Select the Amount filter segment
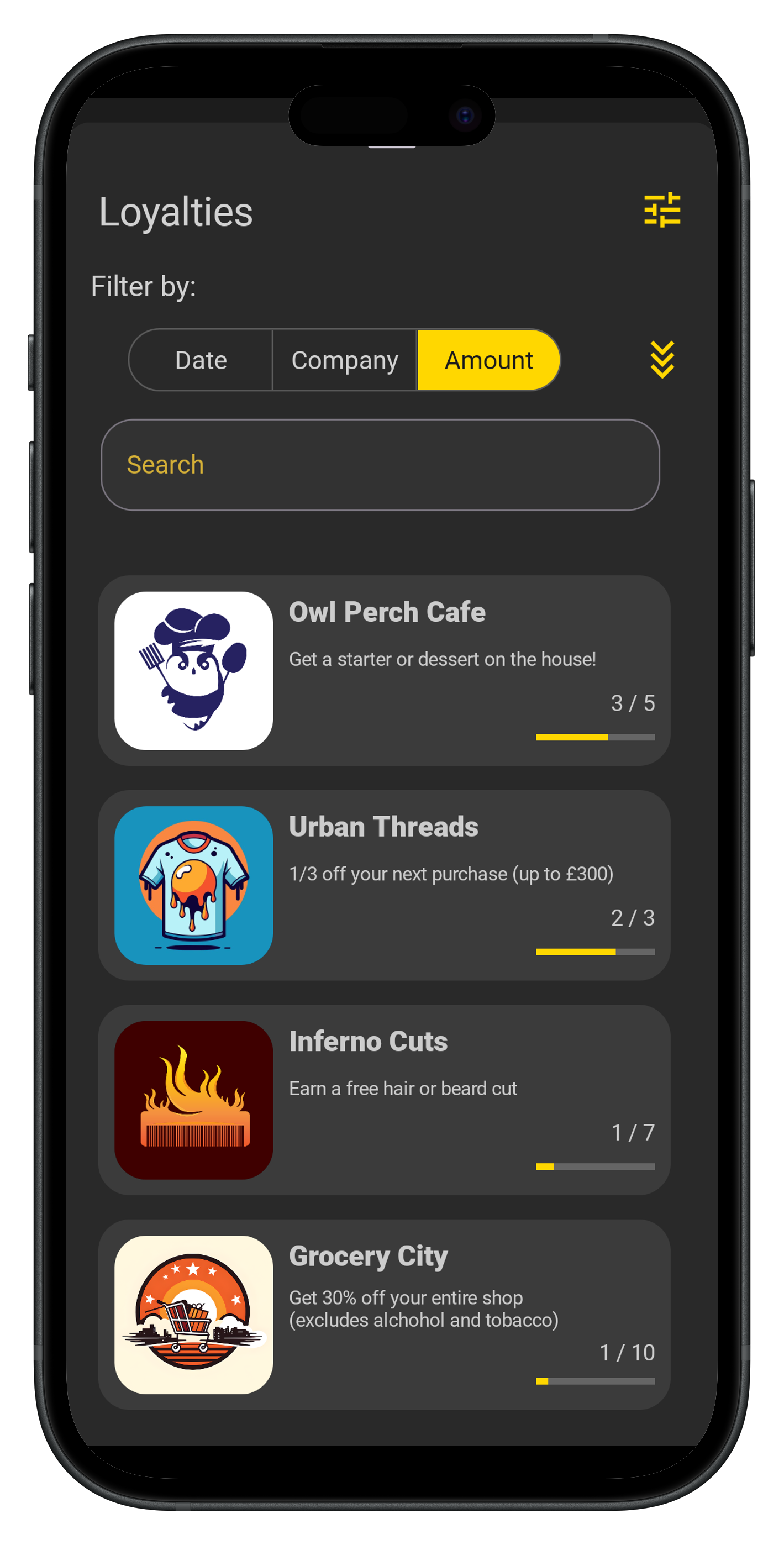Viewport: 784px width, 1545px height. (488, 360)
